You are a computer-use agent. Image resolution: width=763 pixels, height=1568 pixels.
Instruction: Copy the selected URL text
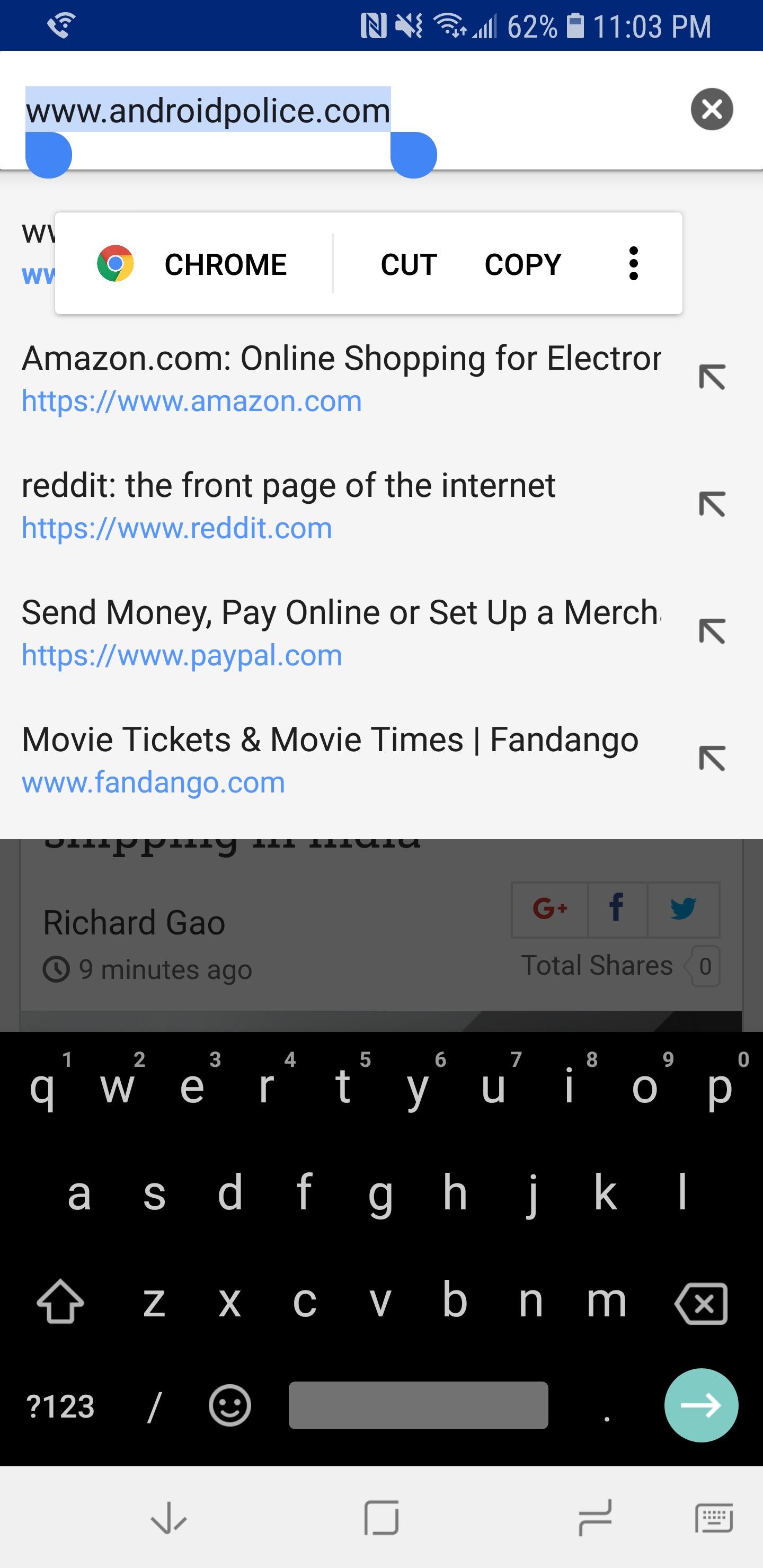[522, 264]
